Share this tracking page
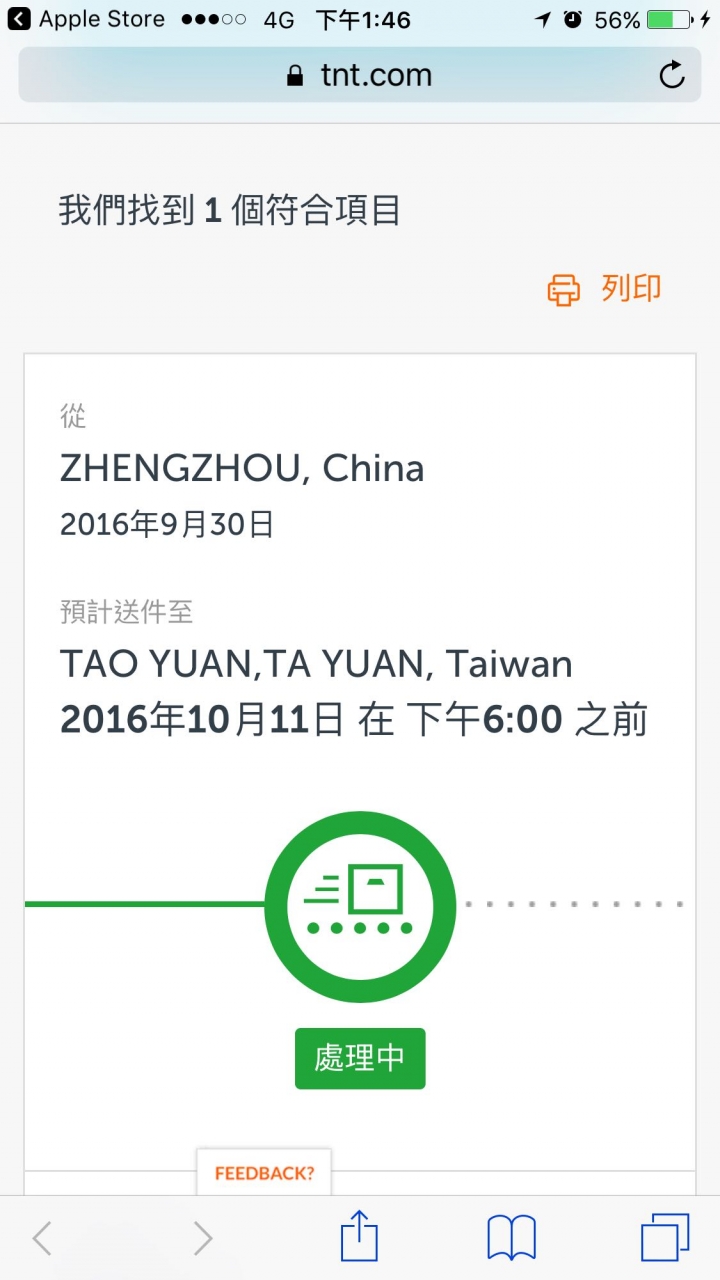The width and height of the screenshot is (720, 1280). coord(359,1237)
